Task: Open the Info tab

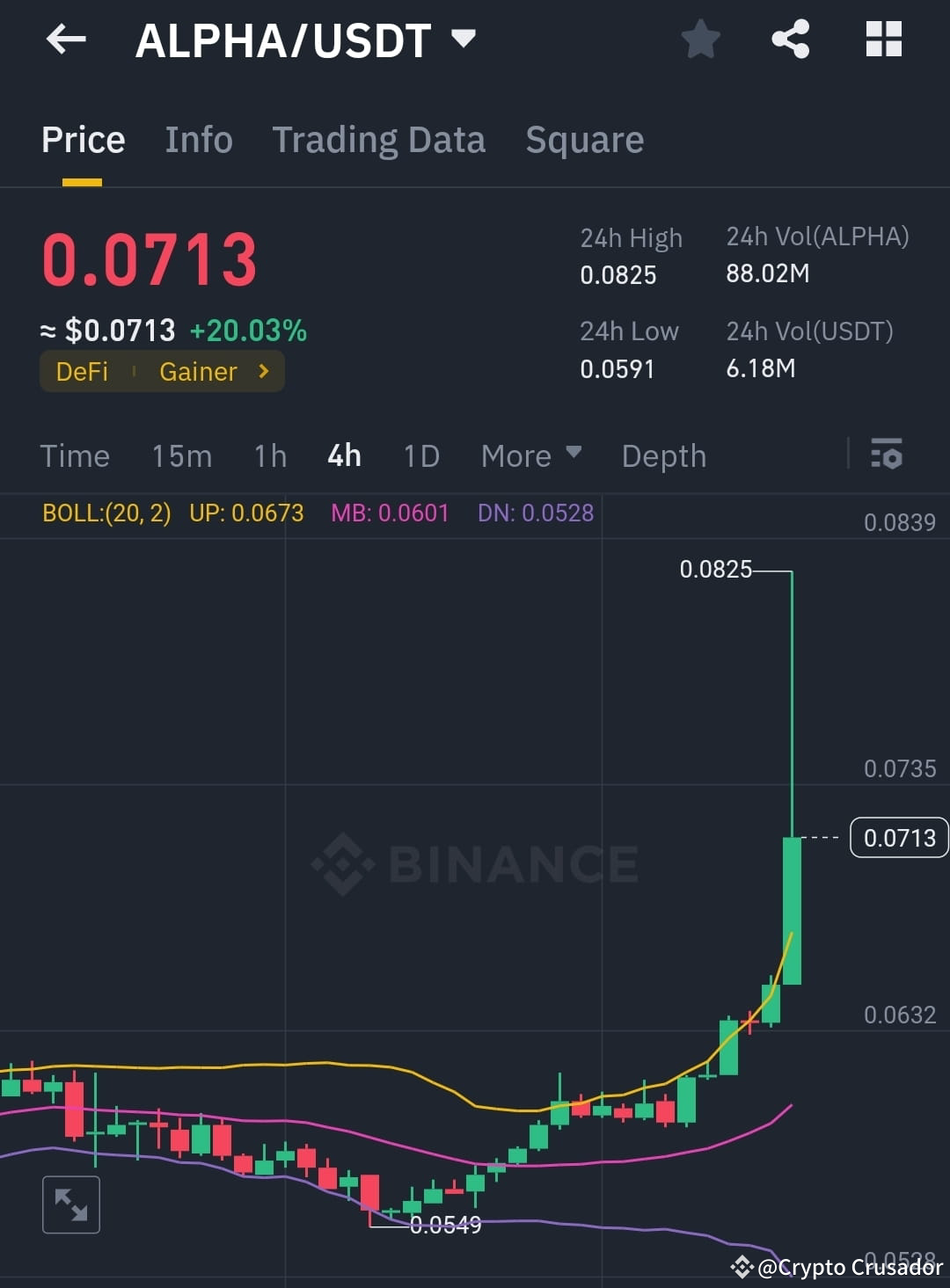Action: 198,139
